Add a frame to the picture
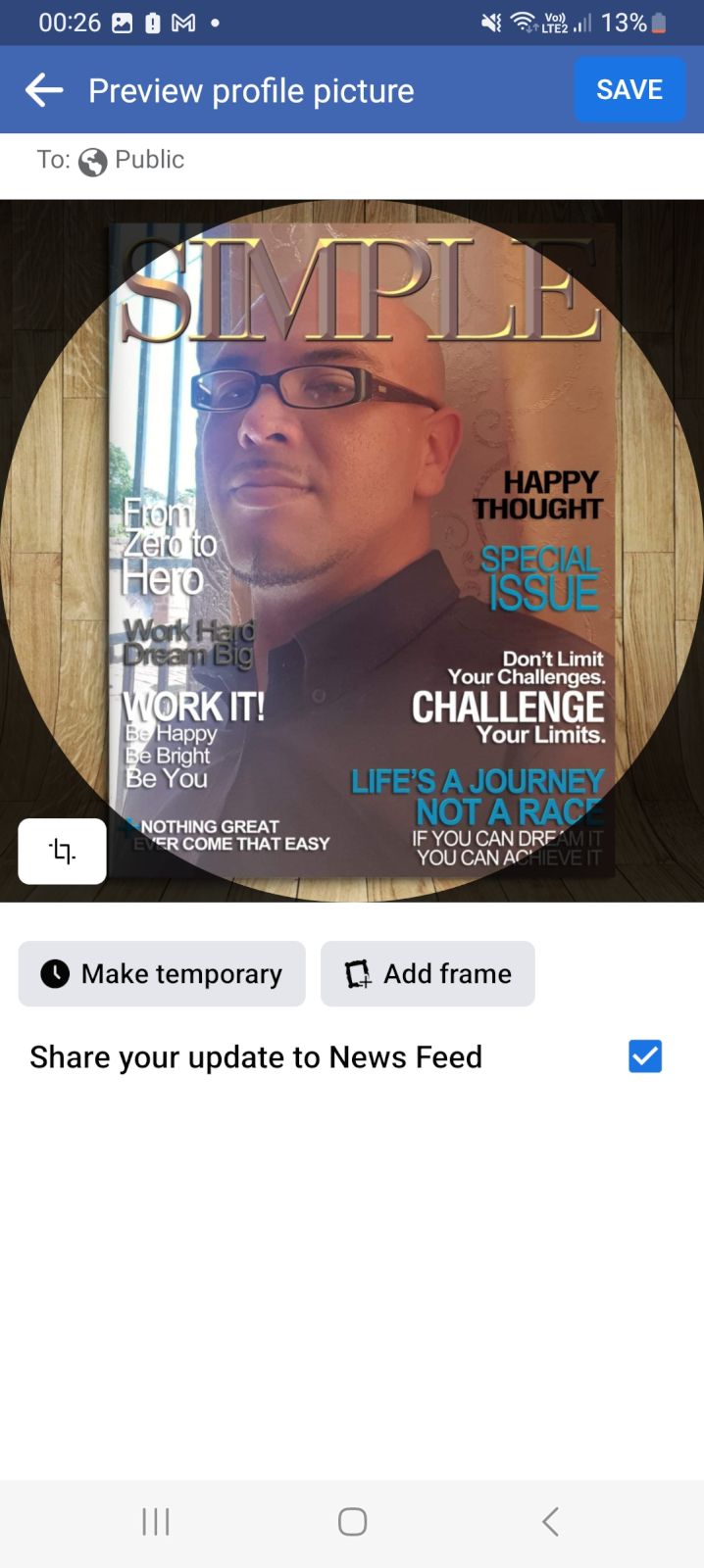The height and width of the screenshot is (1568, 704). [427, 973]
